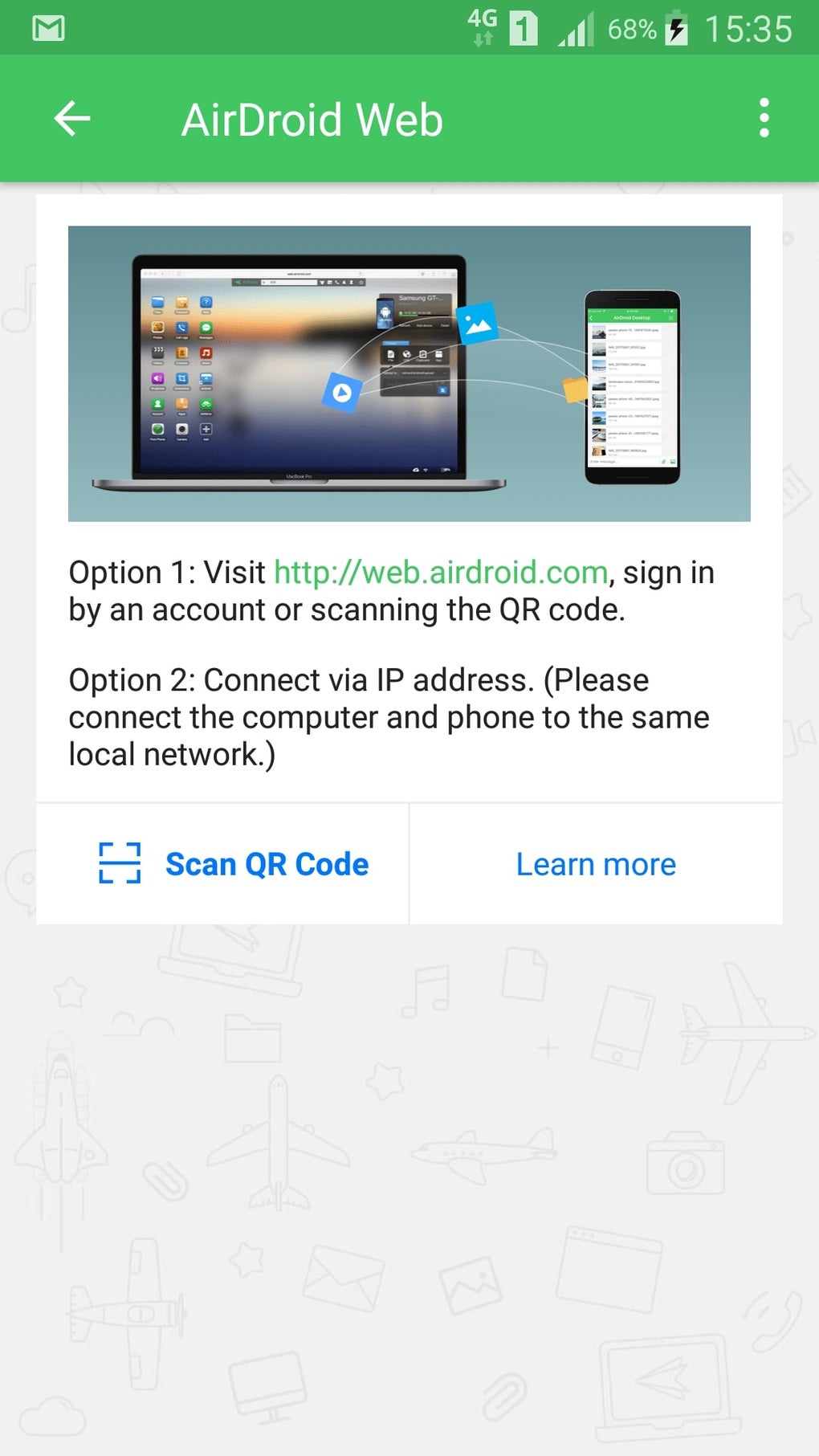Tap Scan QR Code button
Image resolution: width=819 pixels, height=1456 pixels.
click(222, 864)
